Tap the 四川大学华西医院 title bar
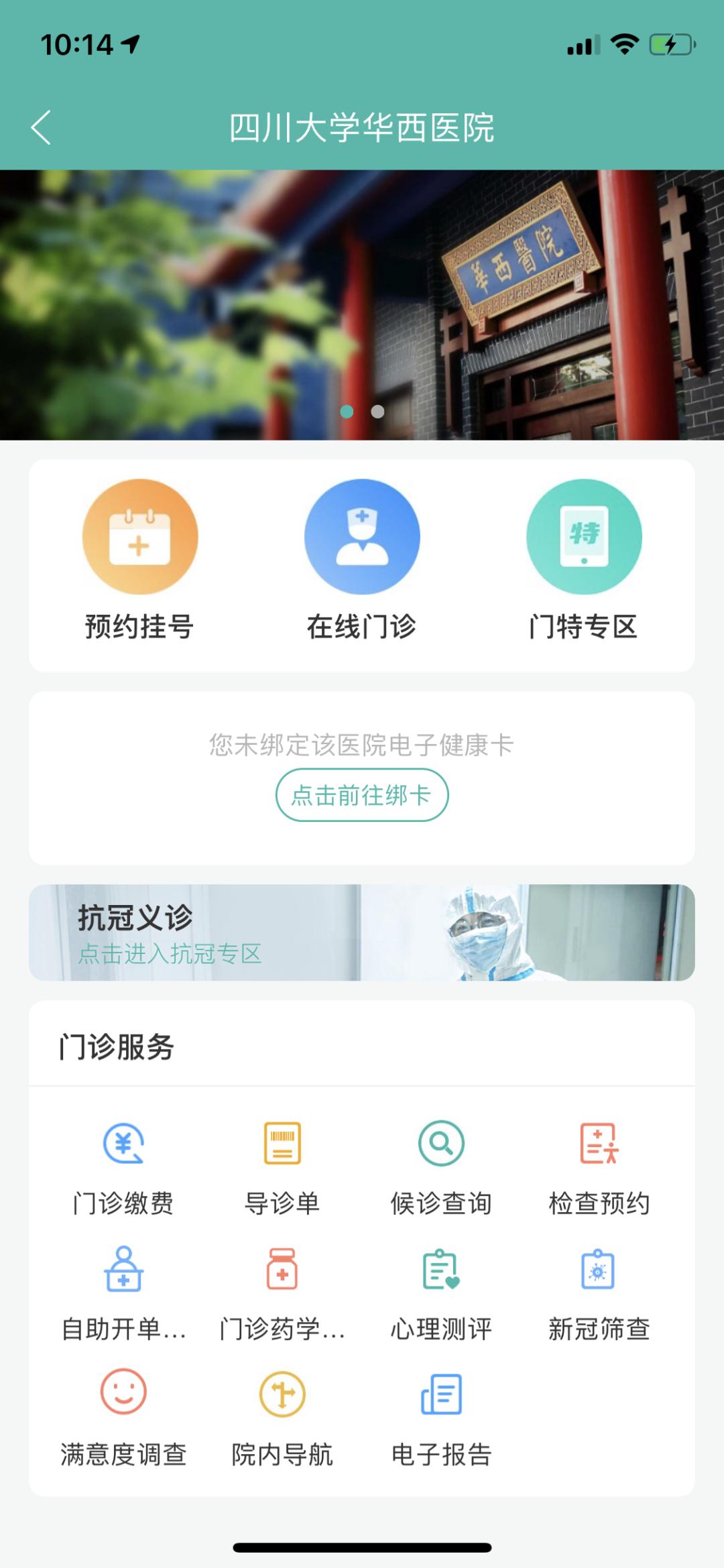This screenshot has height=1568, width=724. pyautogui.click(x=362, y=127)
